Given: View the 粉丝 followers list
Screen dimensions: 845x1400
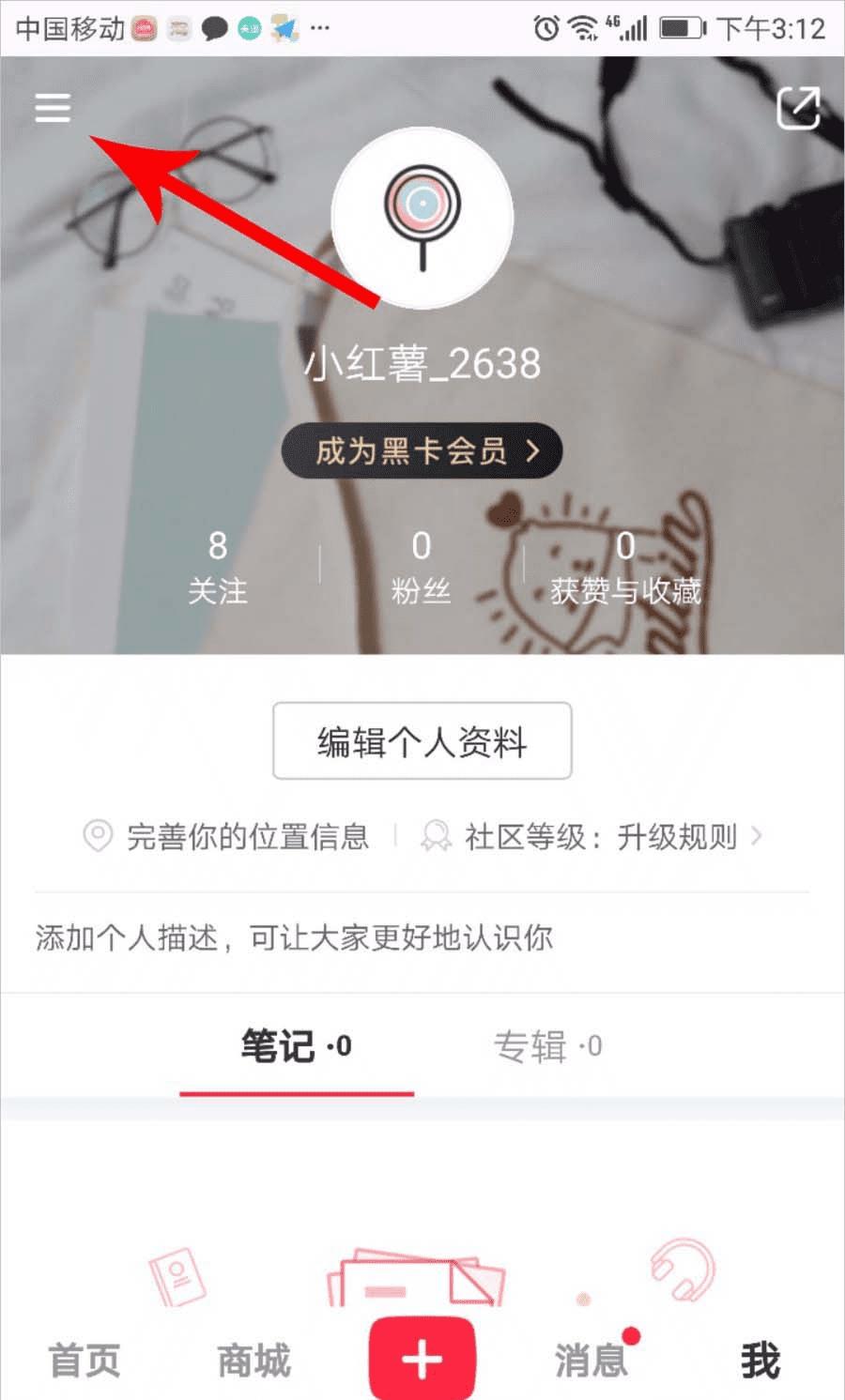Looking at the screenshot, I should (x=422, y=568).
